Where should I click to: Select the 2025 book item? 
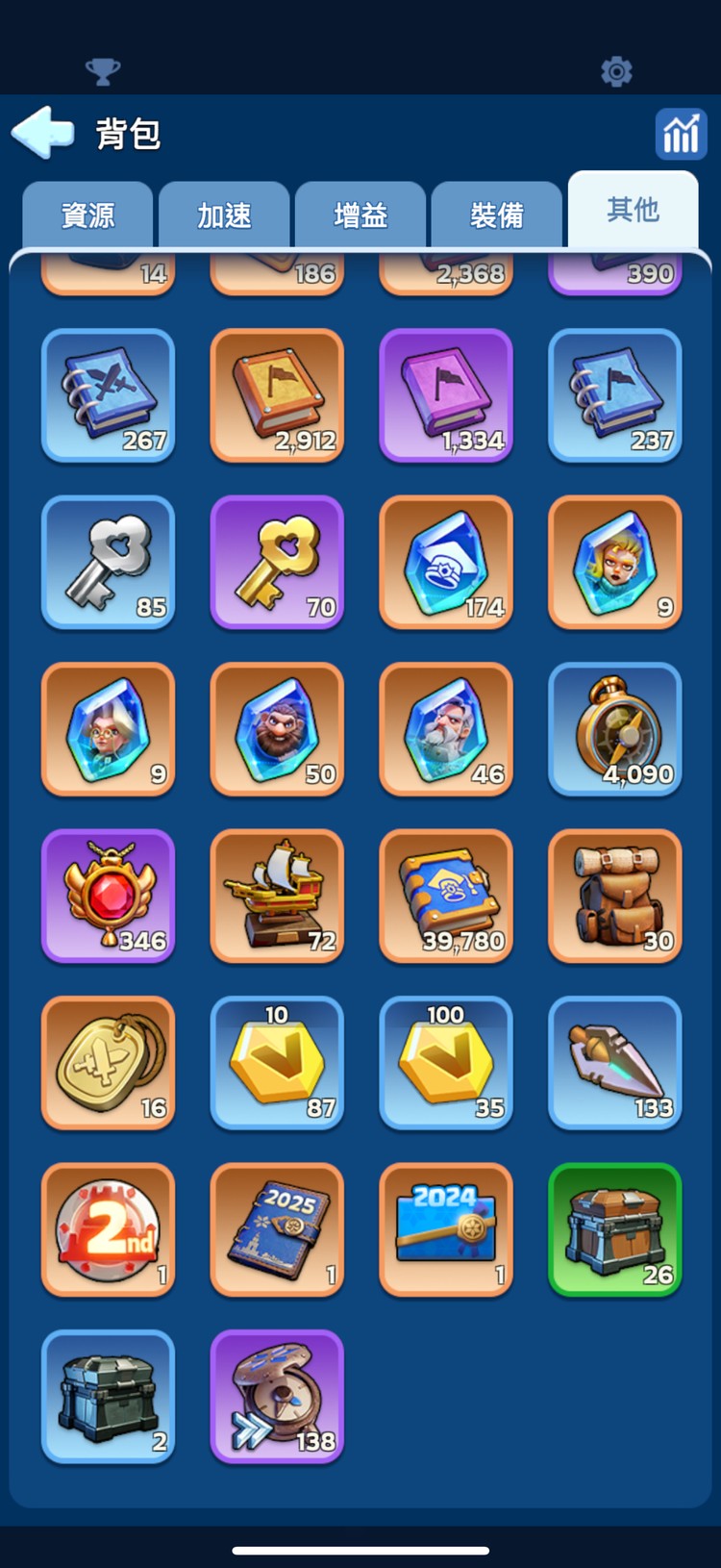point(277,1228)
